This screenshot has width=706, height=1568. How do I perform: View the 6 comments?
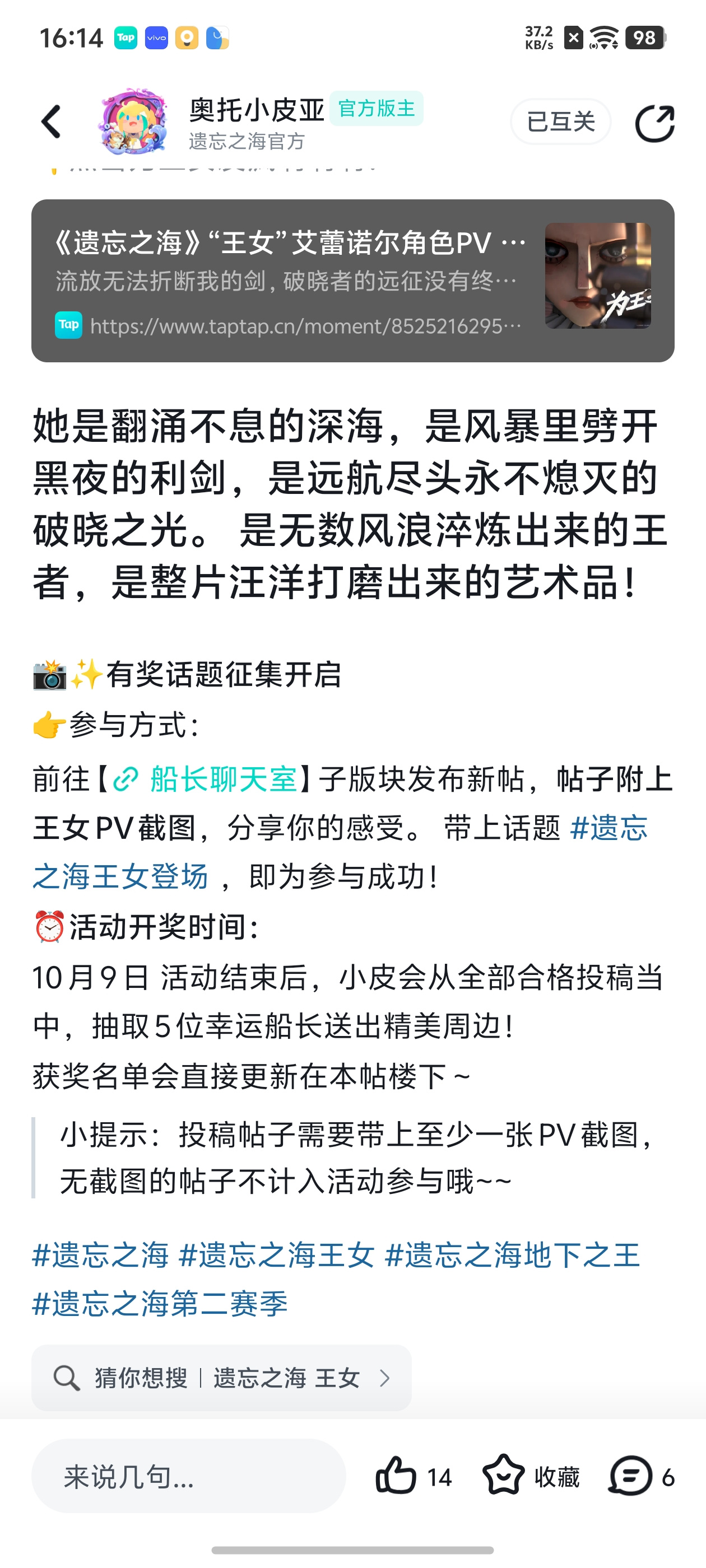click(641, 1476)
